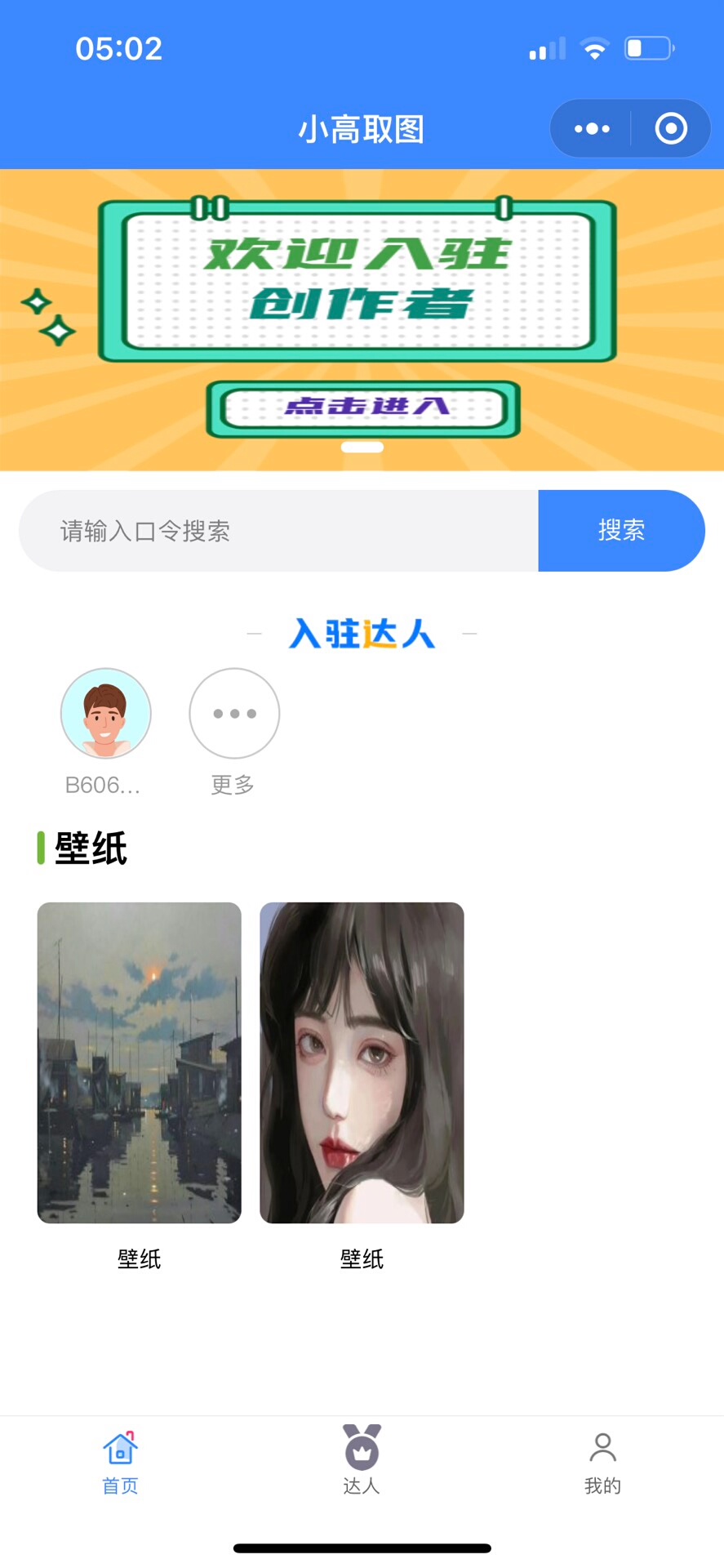The height and width of the screenshot is (1568, 724).
Task: Open the harbor sunset wallpaper card
Action: (x=140, y=1062)
